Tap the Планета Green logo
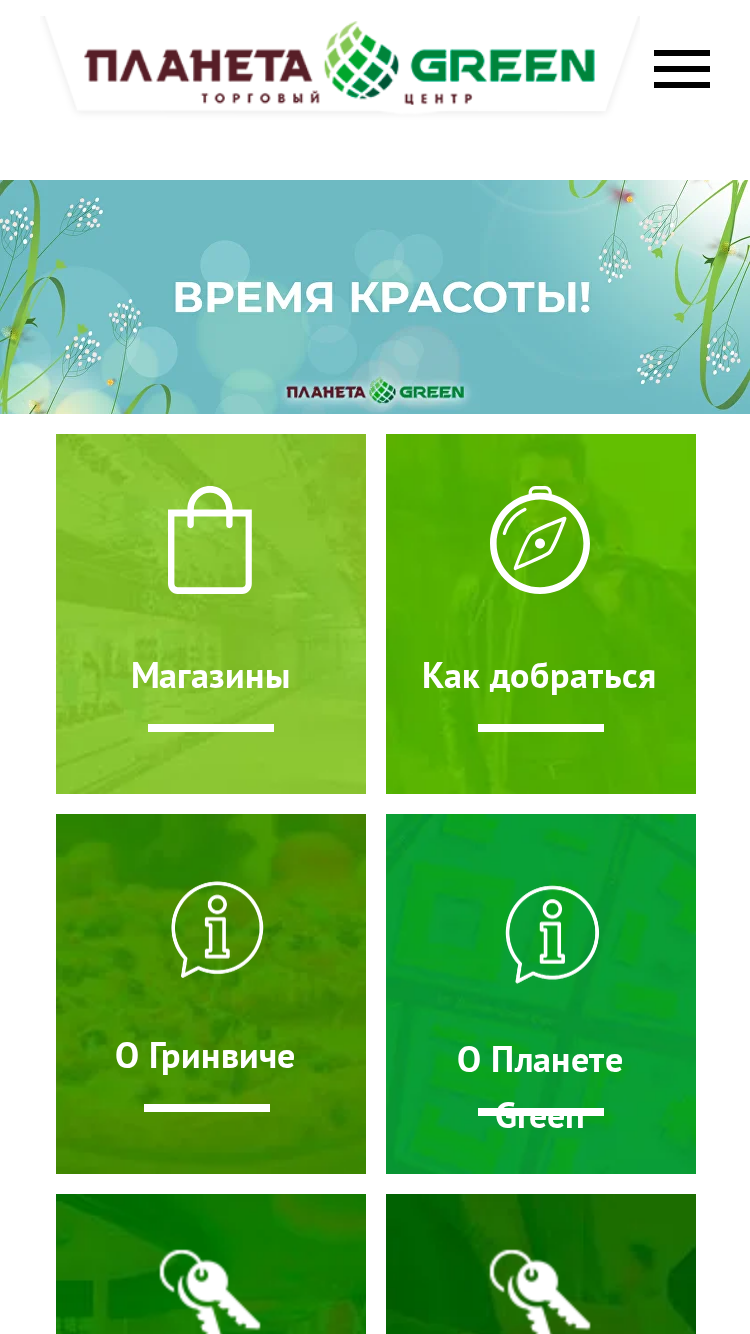The height and width of the screenshot is (1334, 750). click(x=340, y=65)
